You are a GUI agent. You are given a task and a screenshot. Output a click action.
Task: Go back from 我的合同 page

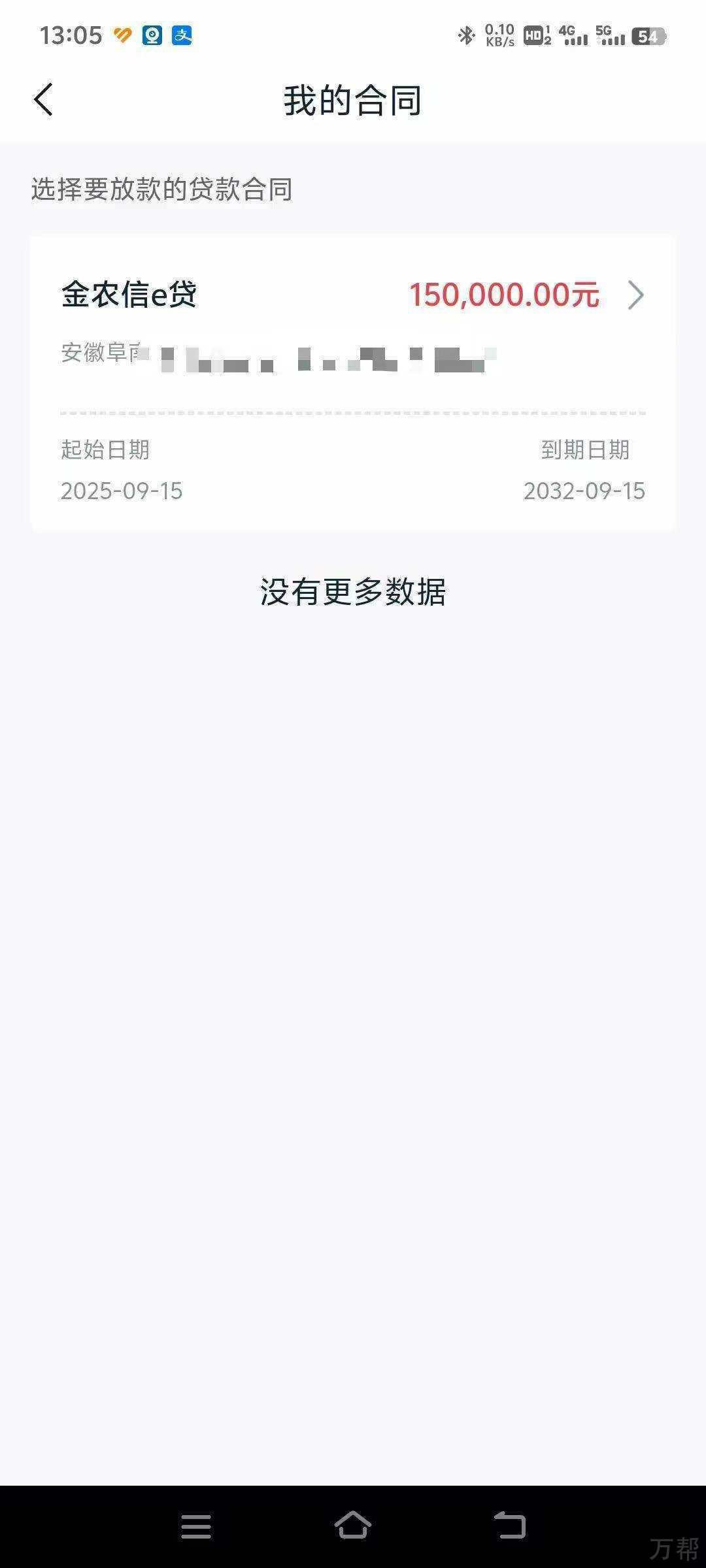coord(43,100)
